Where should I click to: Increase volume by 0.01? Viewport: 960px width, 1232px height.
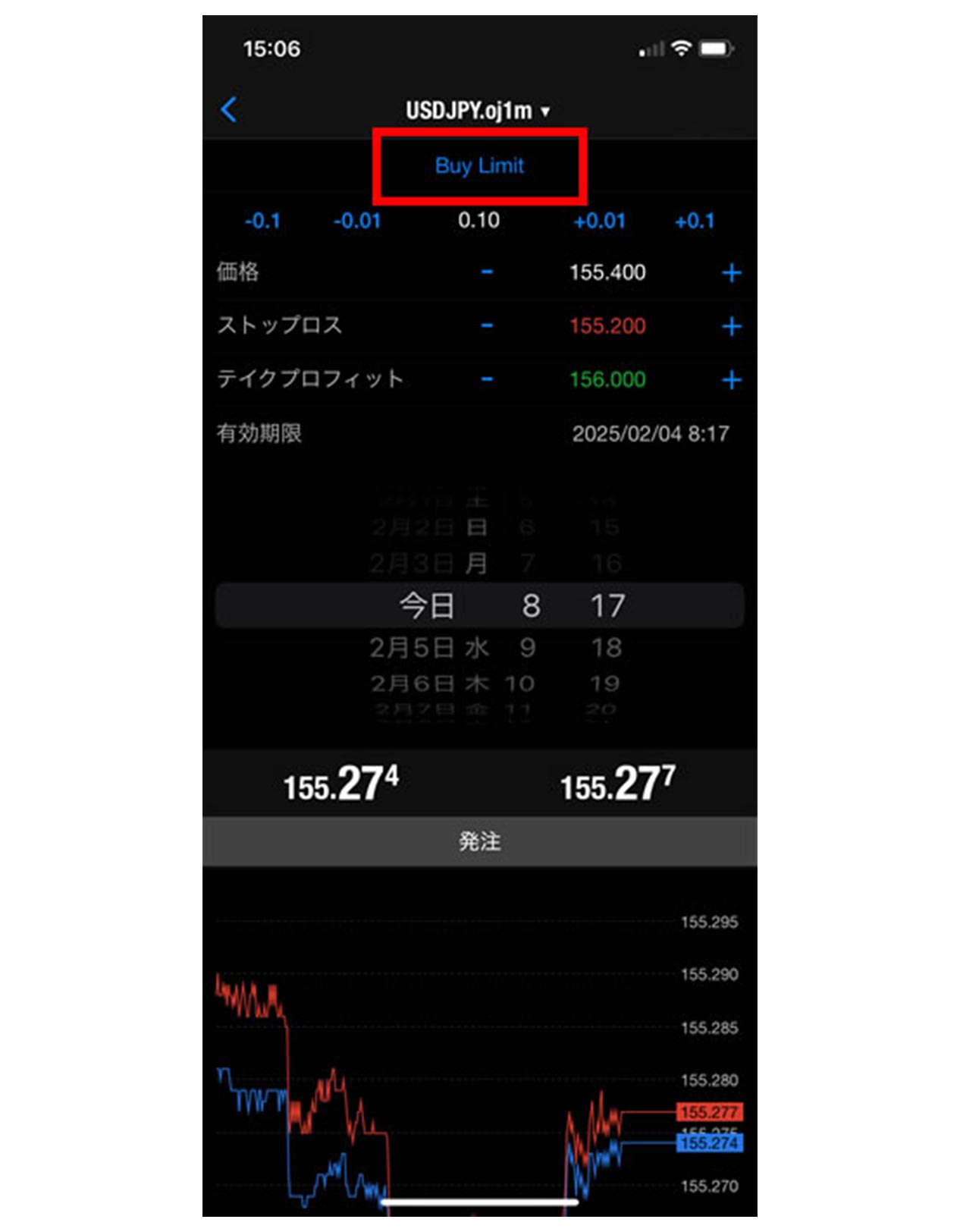click(599, 221)
